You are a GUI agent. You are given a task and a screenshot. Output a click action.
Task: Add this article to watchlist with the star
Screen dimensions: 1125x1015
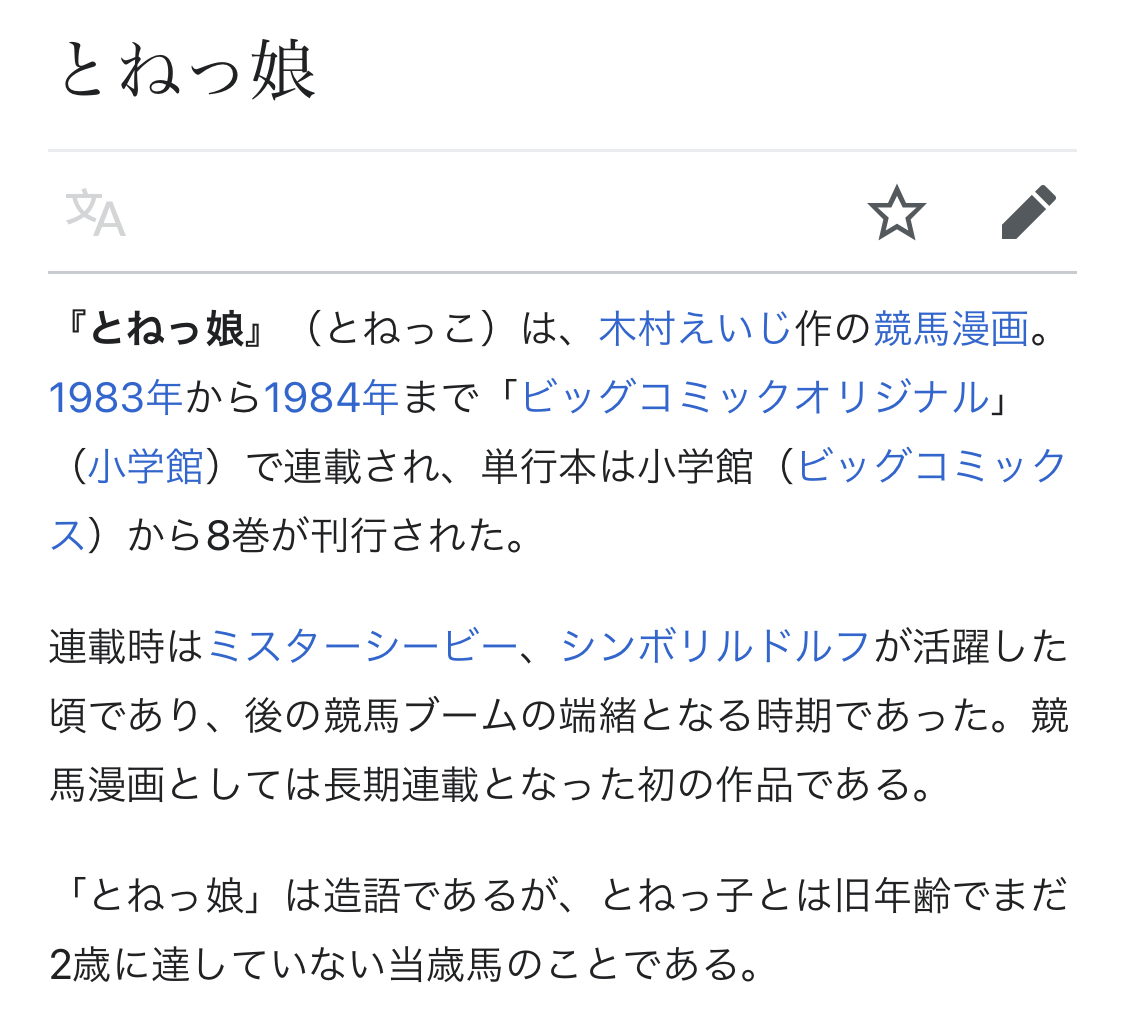click(x=896, y=213)
